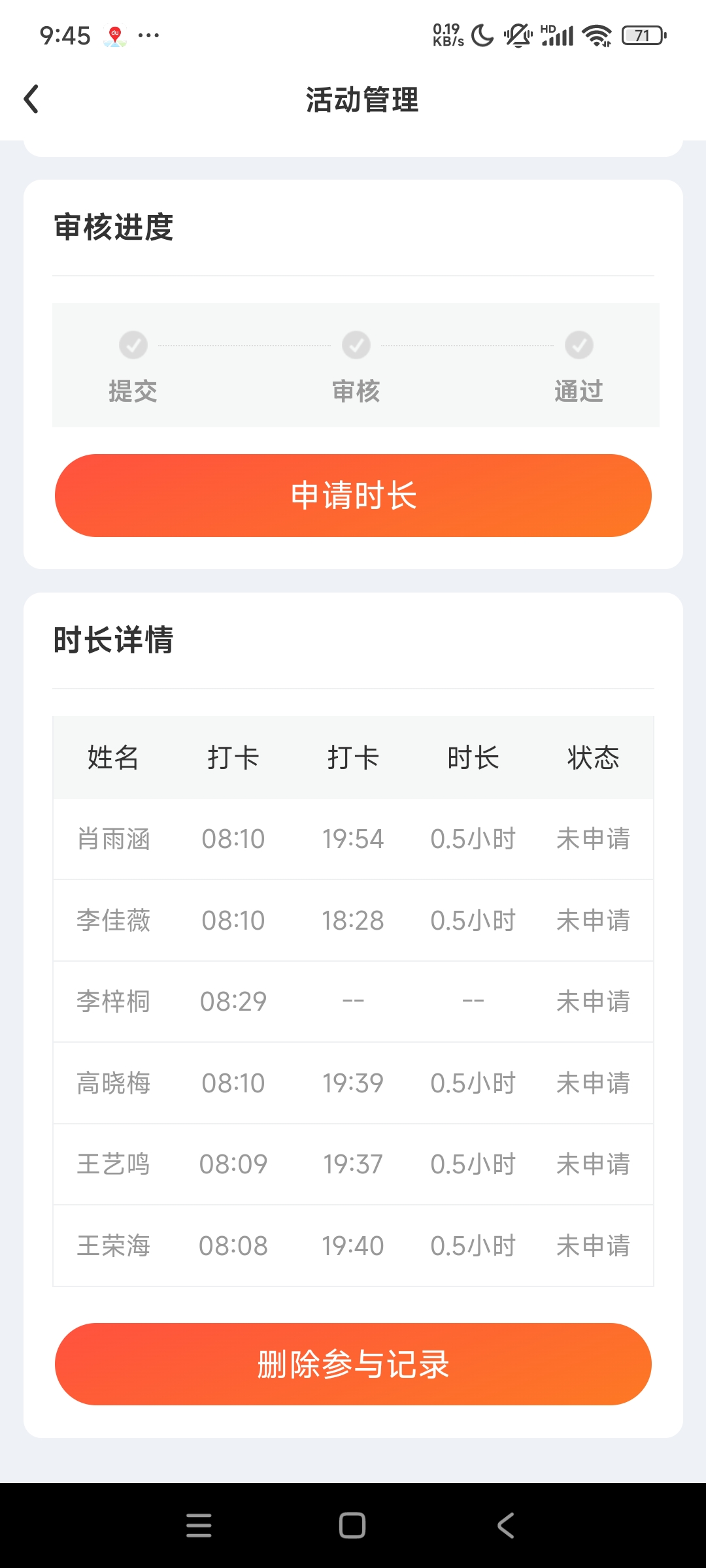The width and height of the screenshot is (706, 1568).
Task: Open the system home screen
Action: click(x=352, y=1526)
